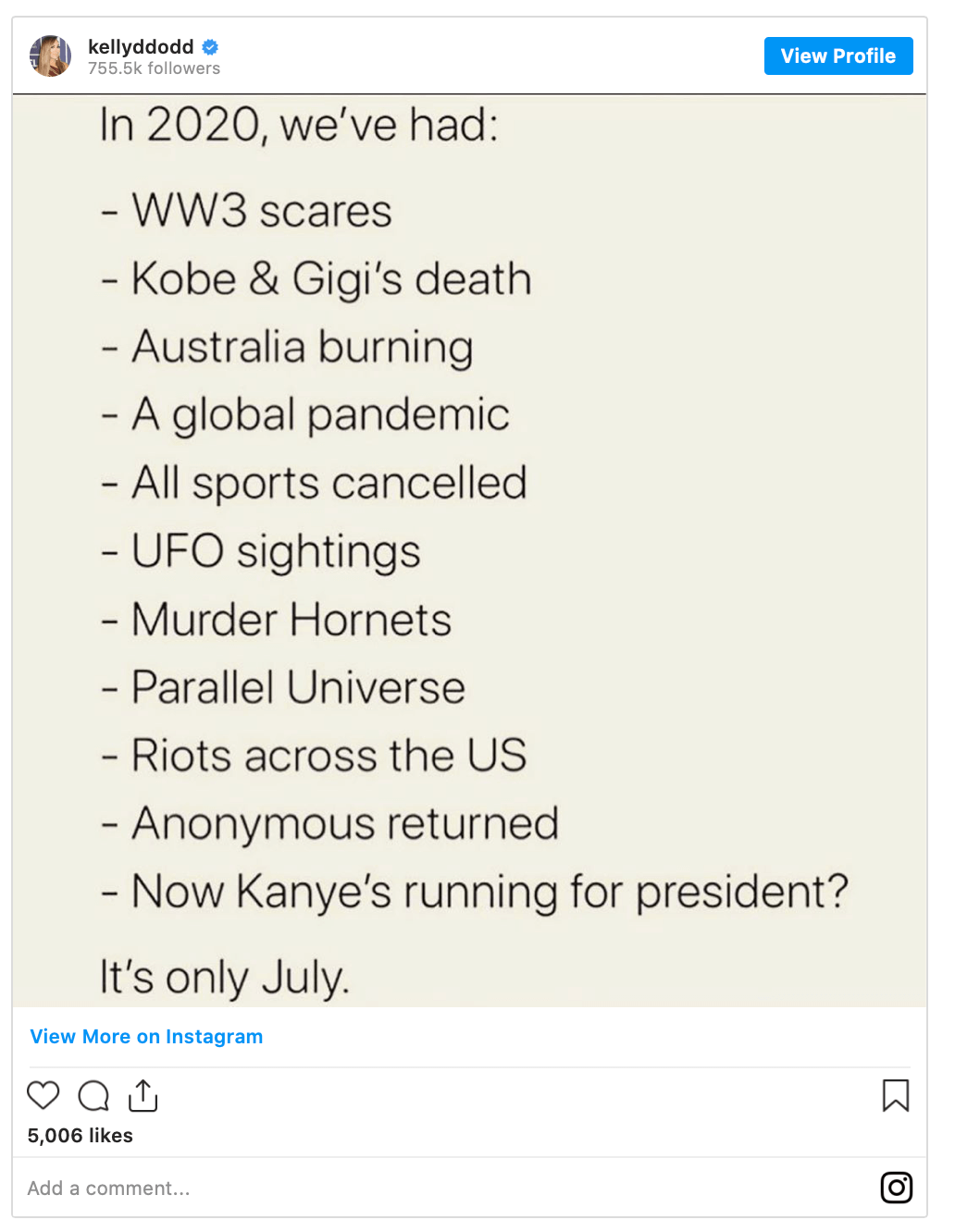Open the 2020 list post image

point(470,550)
